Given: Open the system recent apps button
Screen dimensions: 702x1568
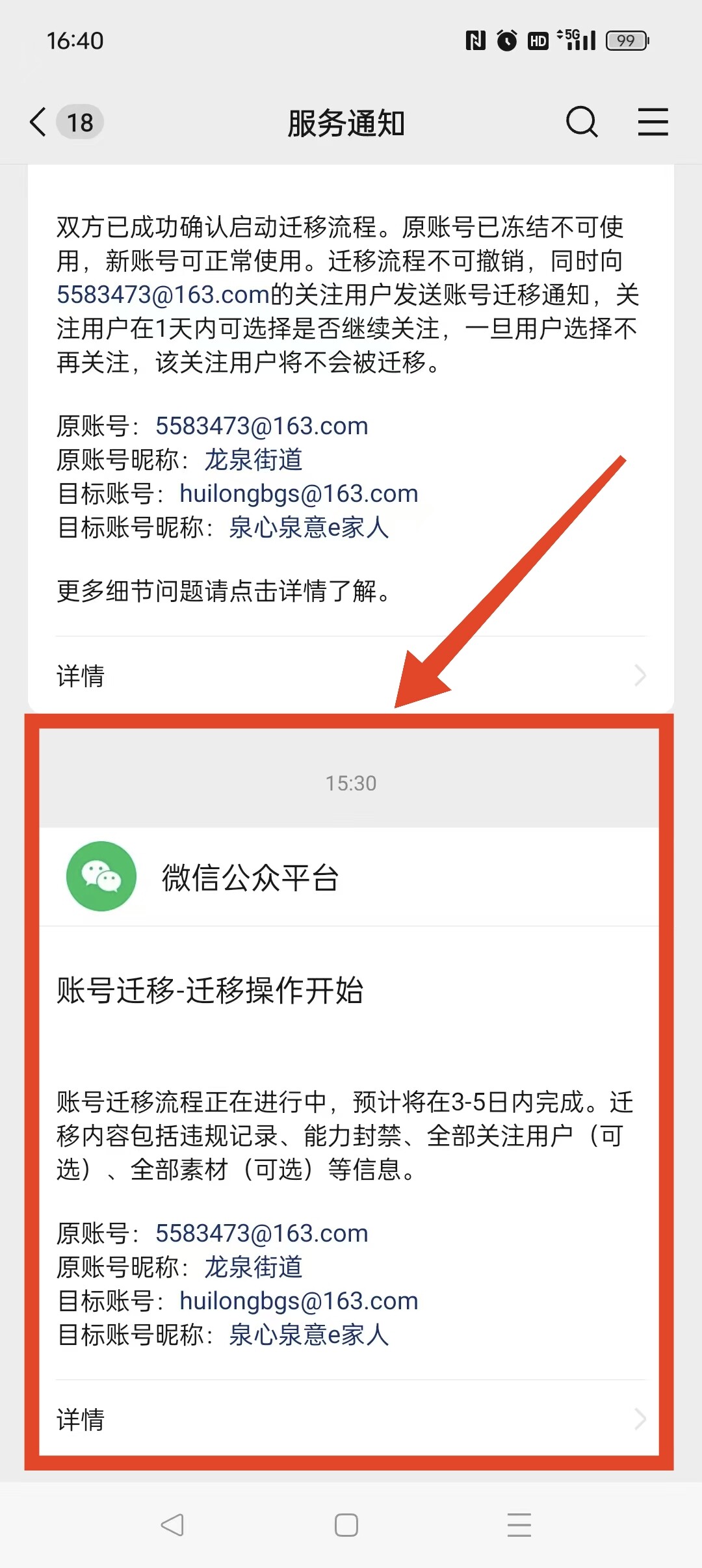Looking at the screenshot, I should [519, 1525].
